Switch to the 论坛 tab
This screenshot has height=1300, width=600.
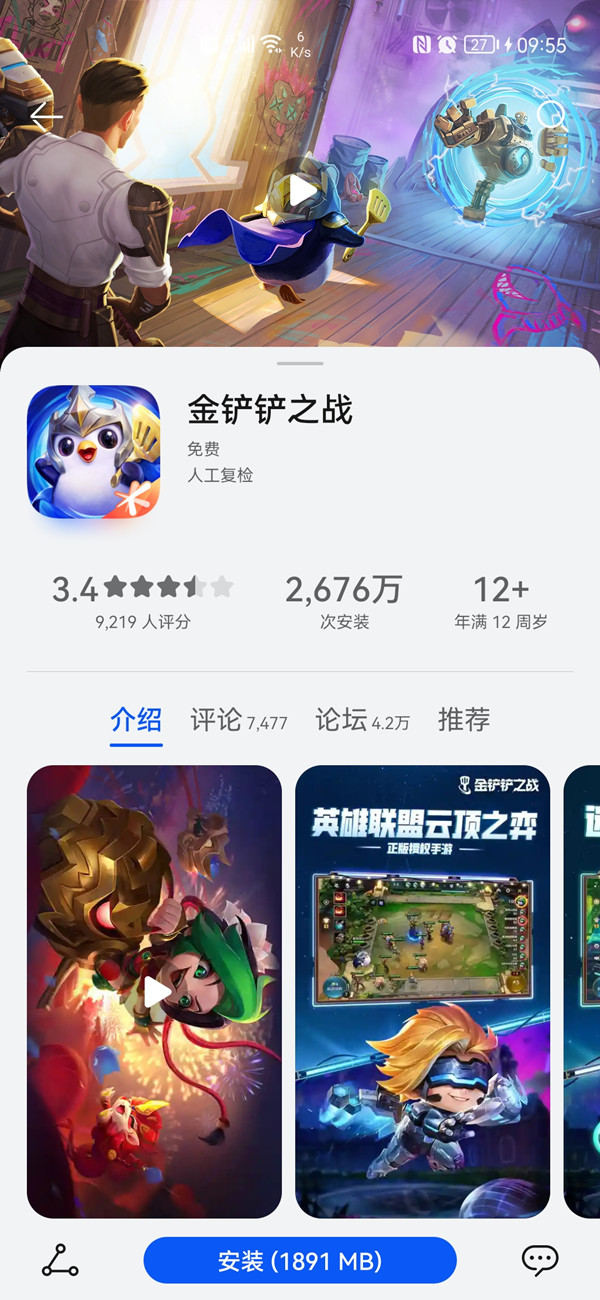coord(361,720)
